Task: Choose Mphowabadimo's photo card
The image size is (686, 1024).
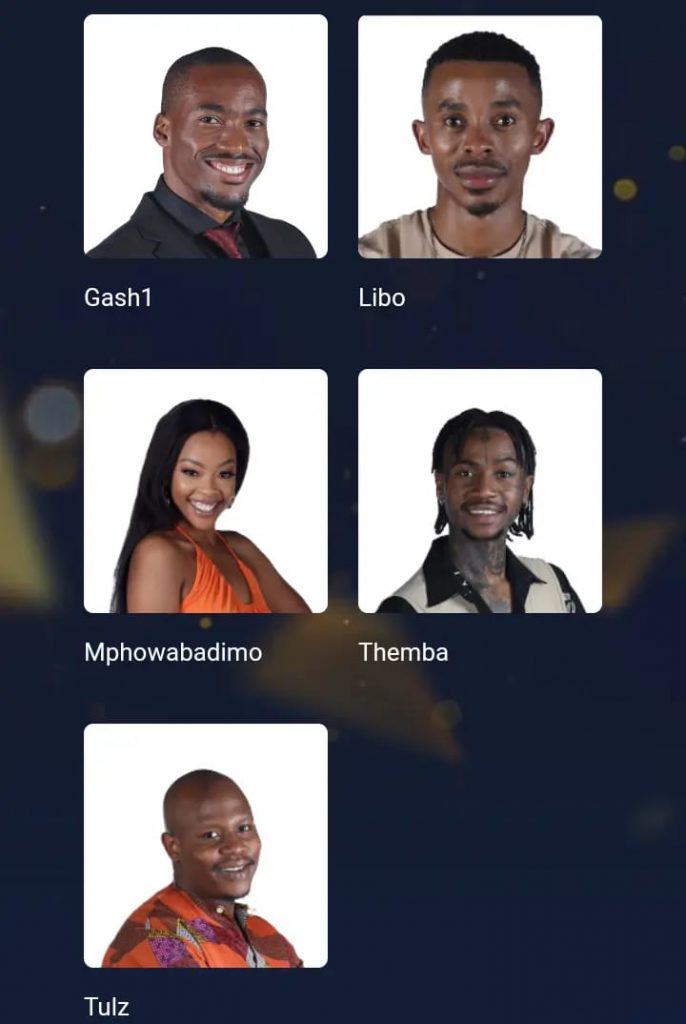Action: (x=205, y=491)
